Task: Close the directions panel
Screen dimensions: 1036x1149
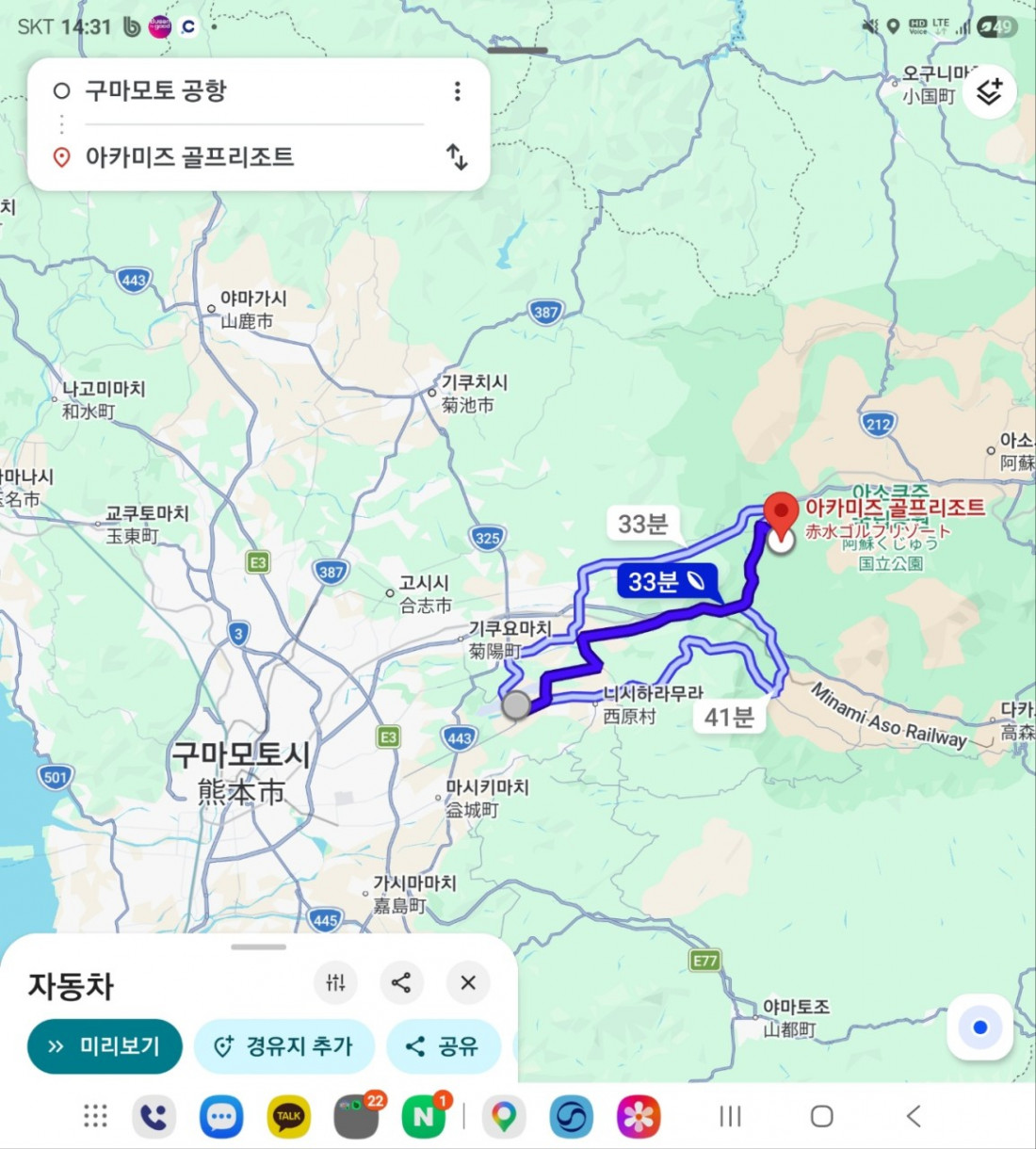Action: (468, 983)
